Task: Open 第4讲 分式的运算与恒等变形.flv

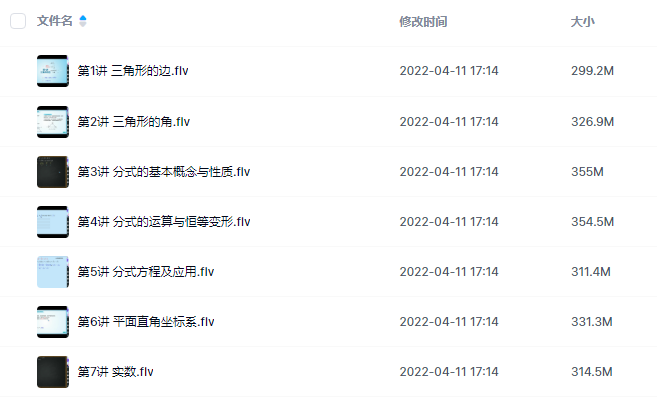Action: pyautogui.click(x=163, y=222)
